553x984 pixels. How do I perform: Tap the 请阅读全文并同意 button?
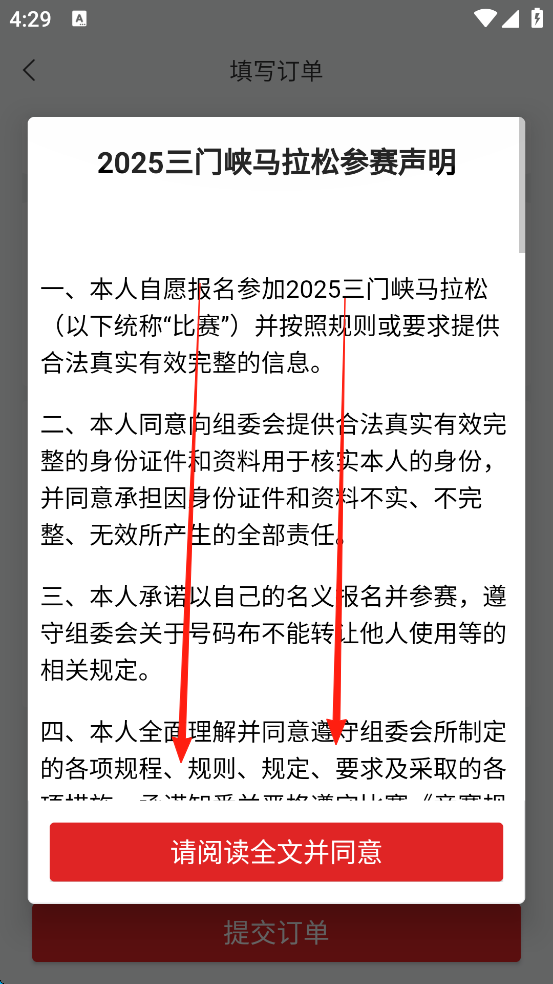point(276,852)
